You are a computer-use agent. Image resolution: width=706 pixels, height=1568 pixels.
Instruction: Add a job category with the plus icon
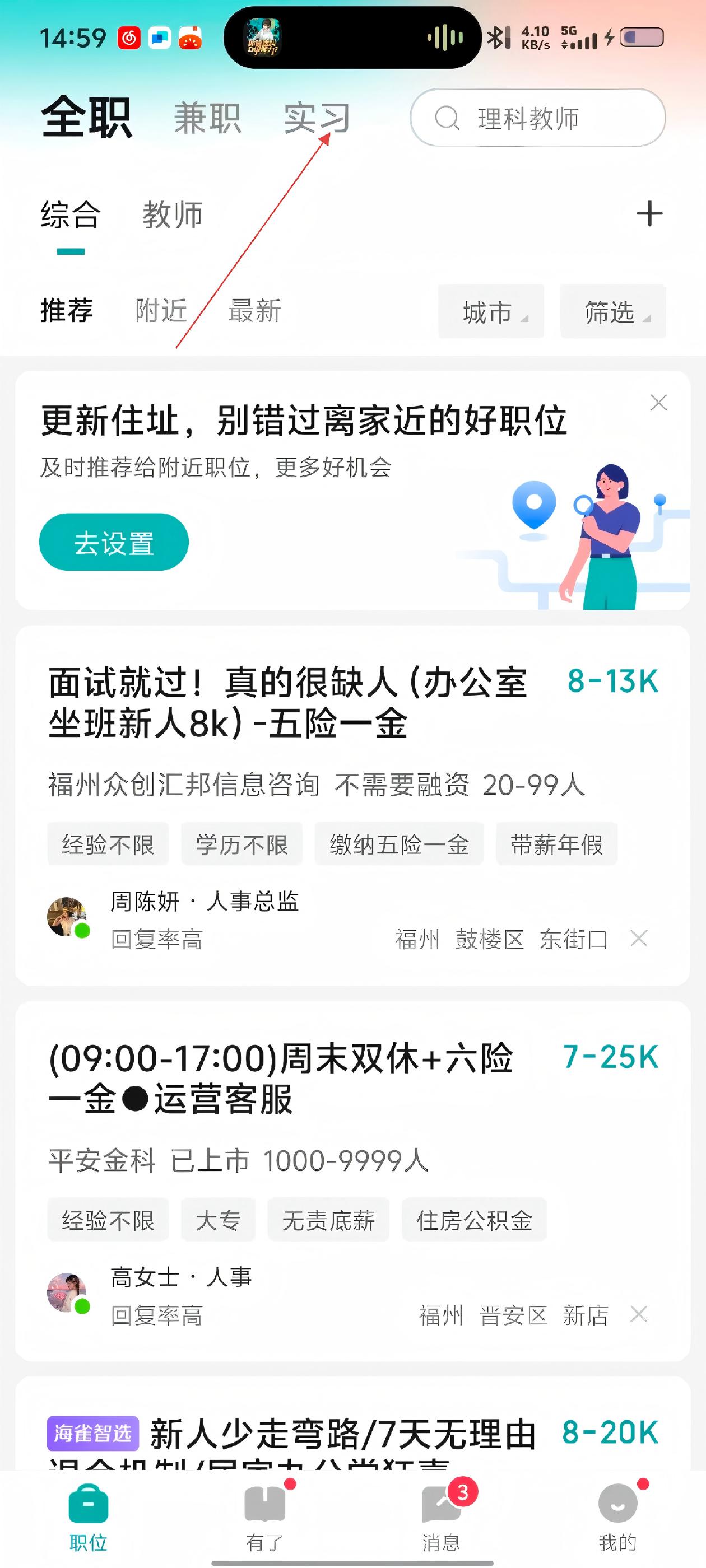(x=649, y=214)
